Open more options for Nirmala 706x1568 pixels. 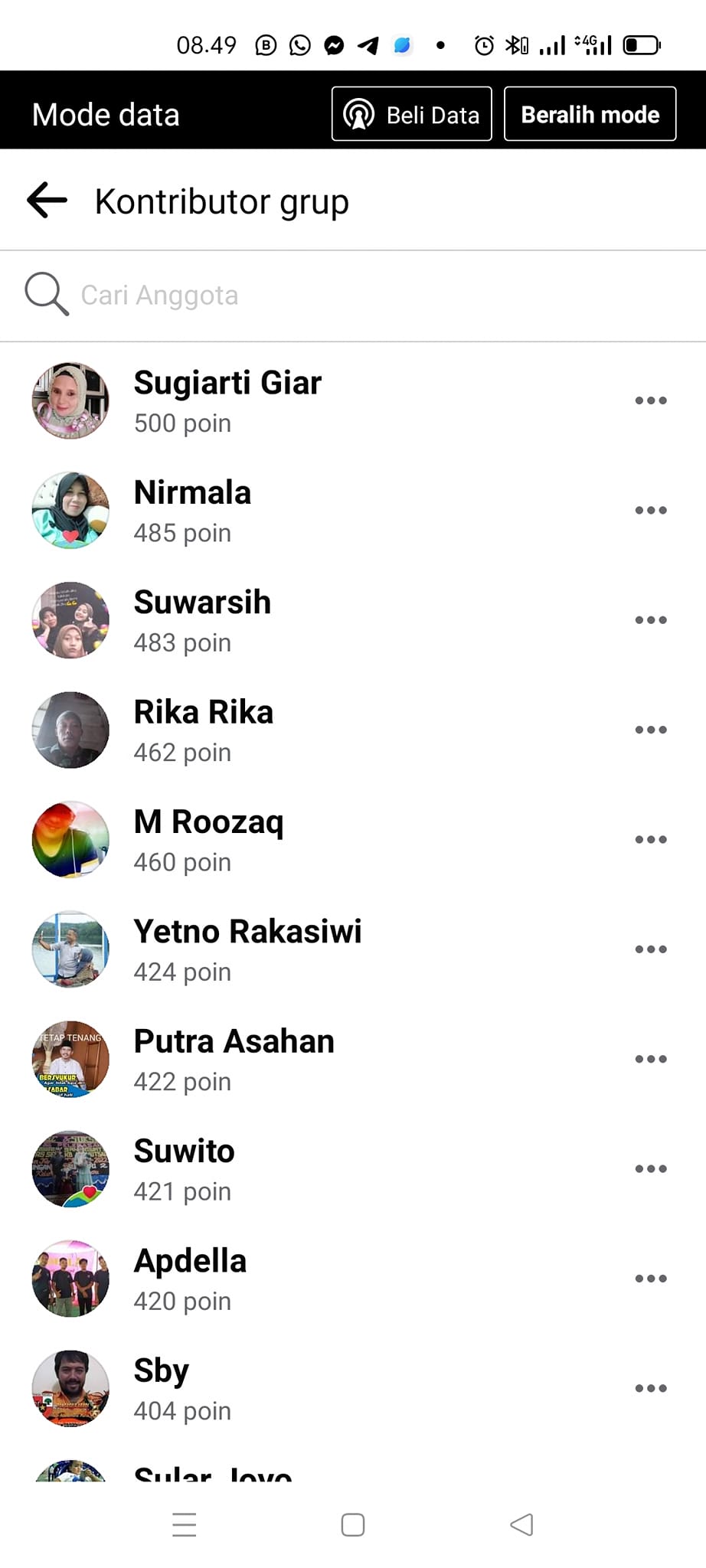click(x=651, y=510)
